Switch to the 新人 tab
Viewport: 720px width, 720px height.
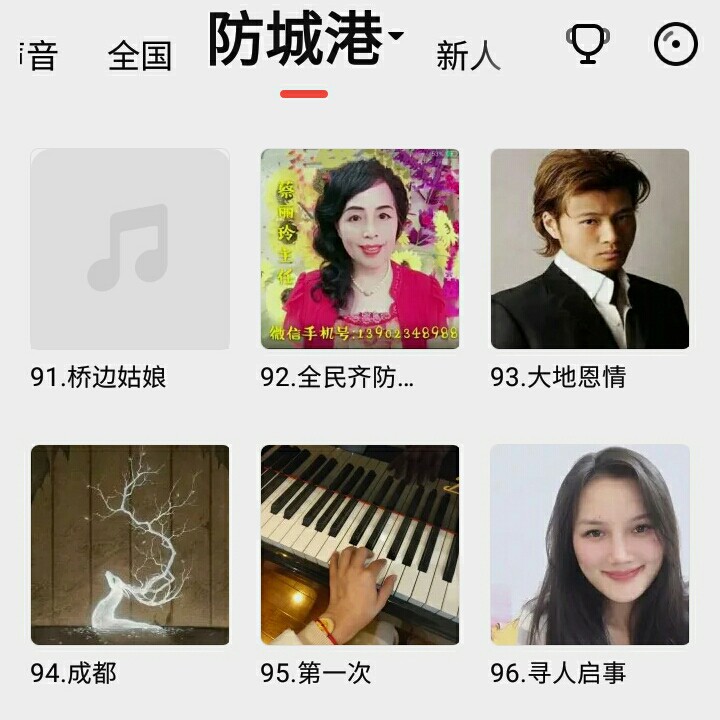(468, 55)
